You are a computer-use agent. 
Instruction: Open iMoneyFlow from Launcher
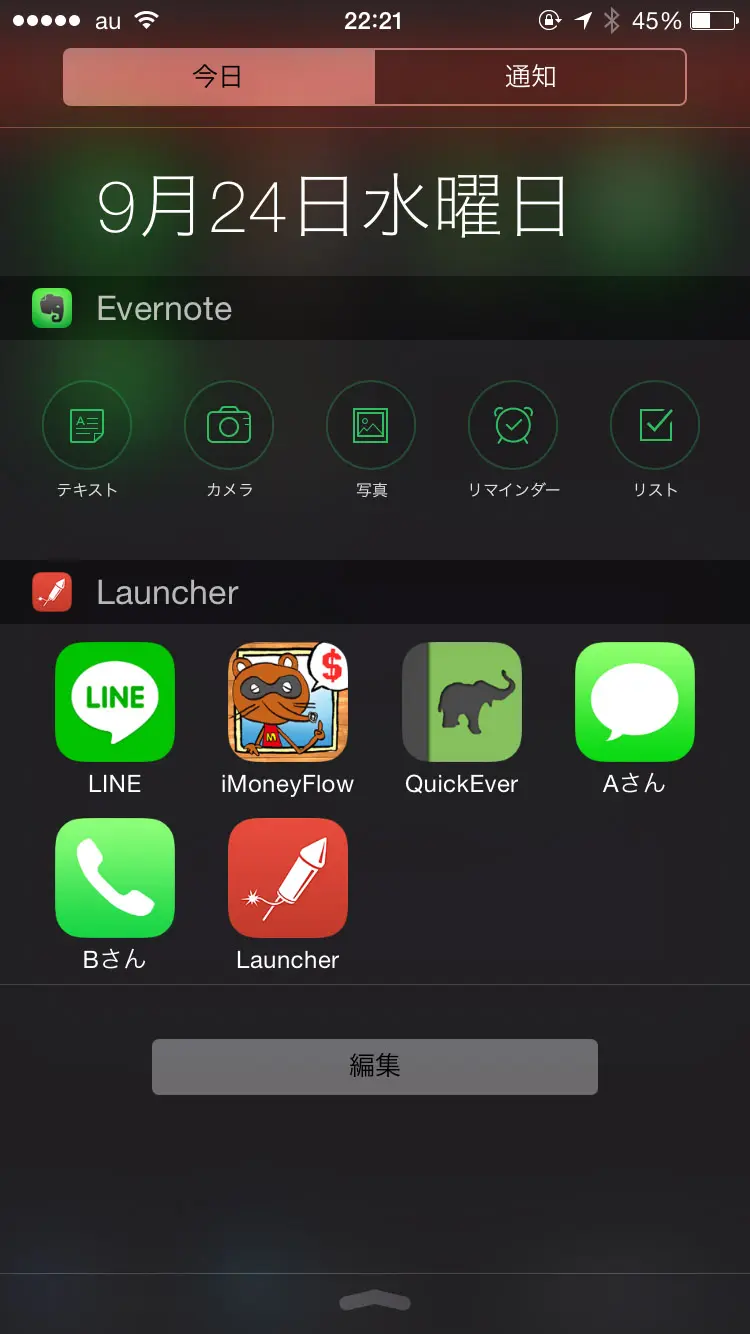coord(288,702)
